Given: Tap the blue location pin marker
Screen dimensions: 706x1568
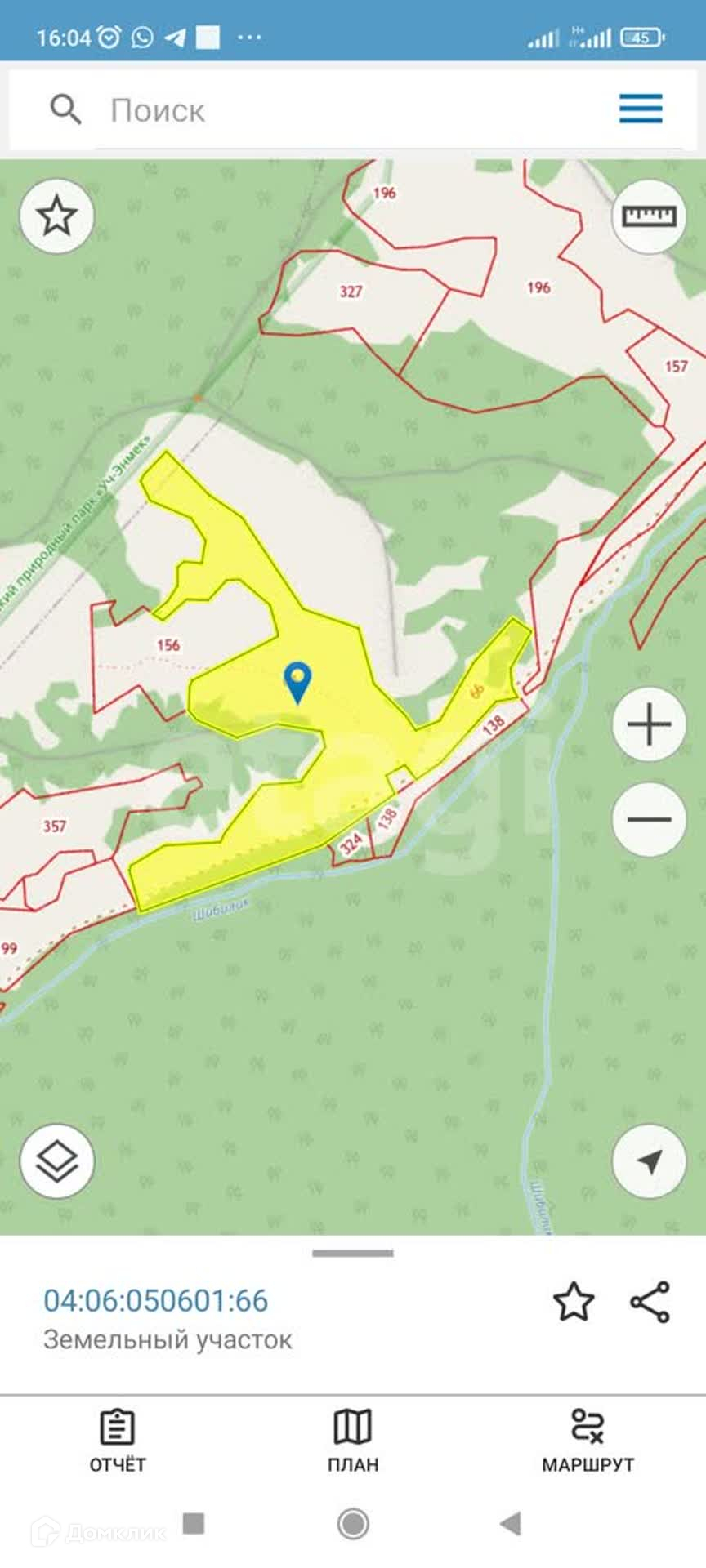Looking at the screenshot, I should pos(297,680).
